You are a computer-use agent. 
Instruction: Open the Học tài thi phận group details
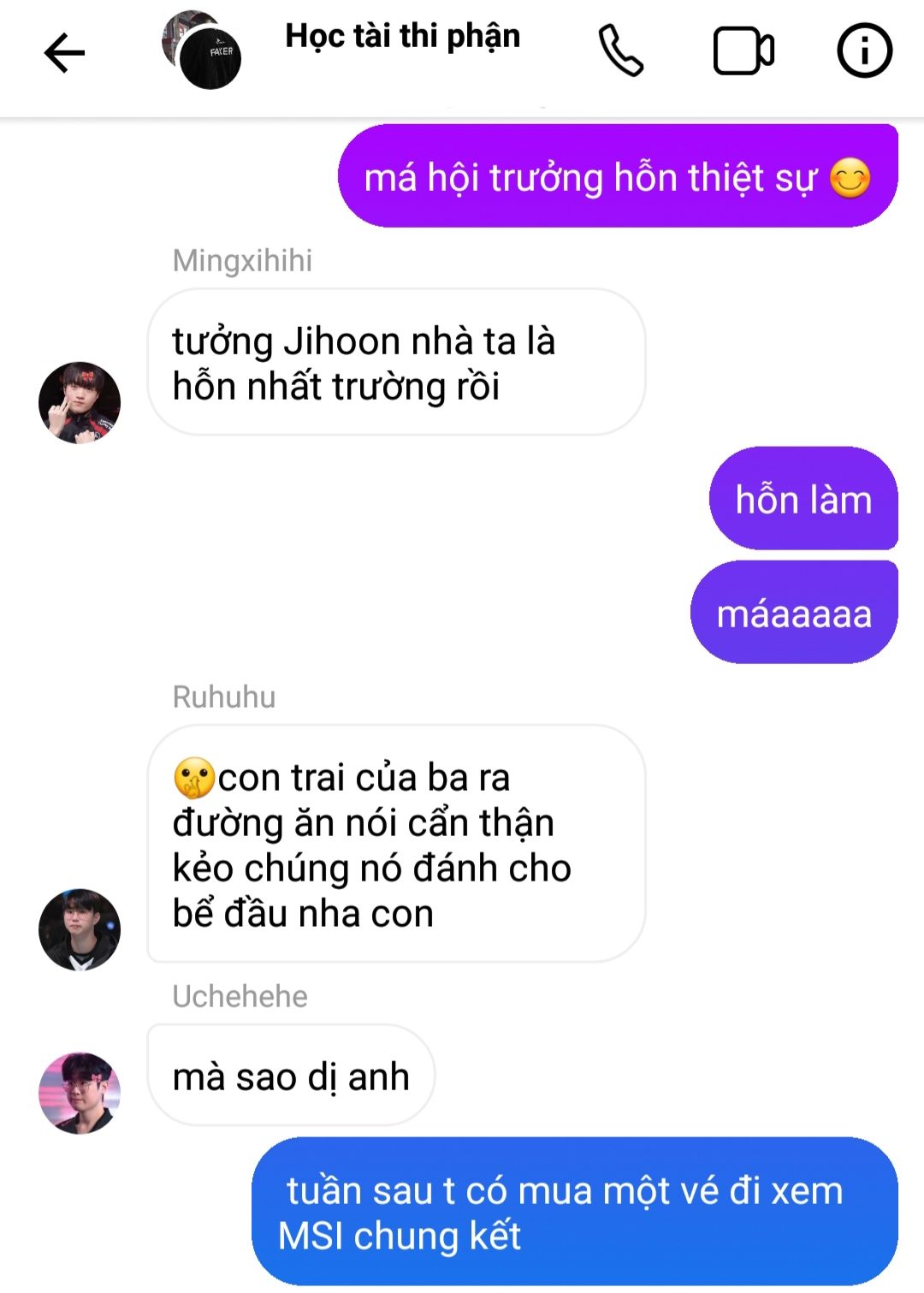(x=402, y=37)
